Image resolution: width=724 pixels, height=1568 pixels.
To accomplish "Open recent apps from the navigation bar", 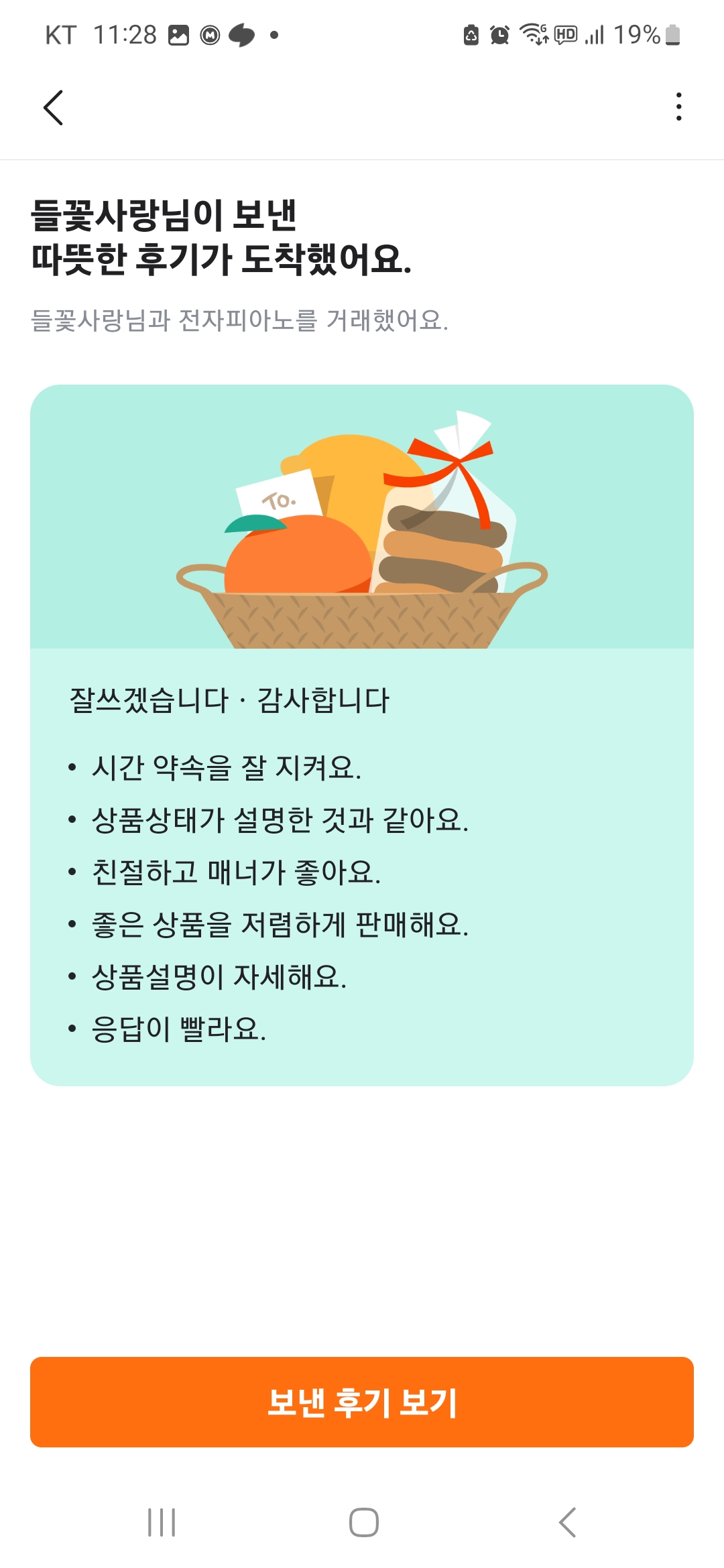I will [162, 1522].
